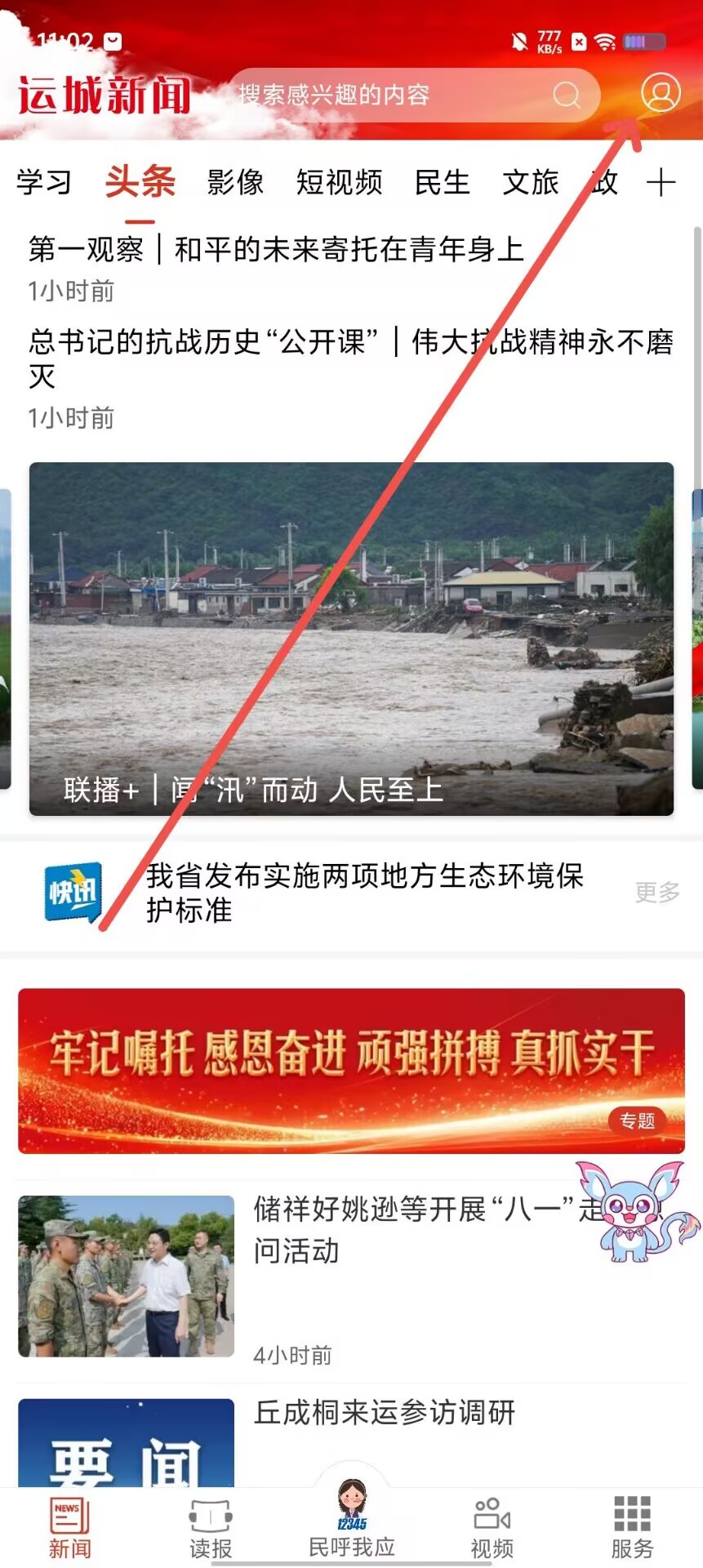Switch to the 文旅 tab
The height and width of the screenshot is (1568, 703).
pos(530,182)
